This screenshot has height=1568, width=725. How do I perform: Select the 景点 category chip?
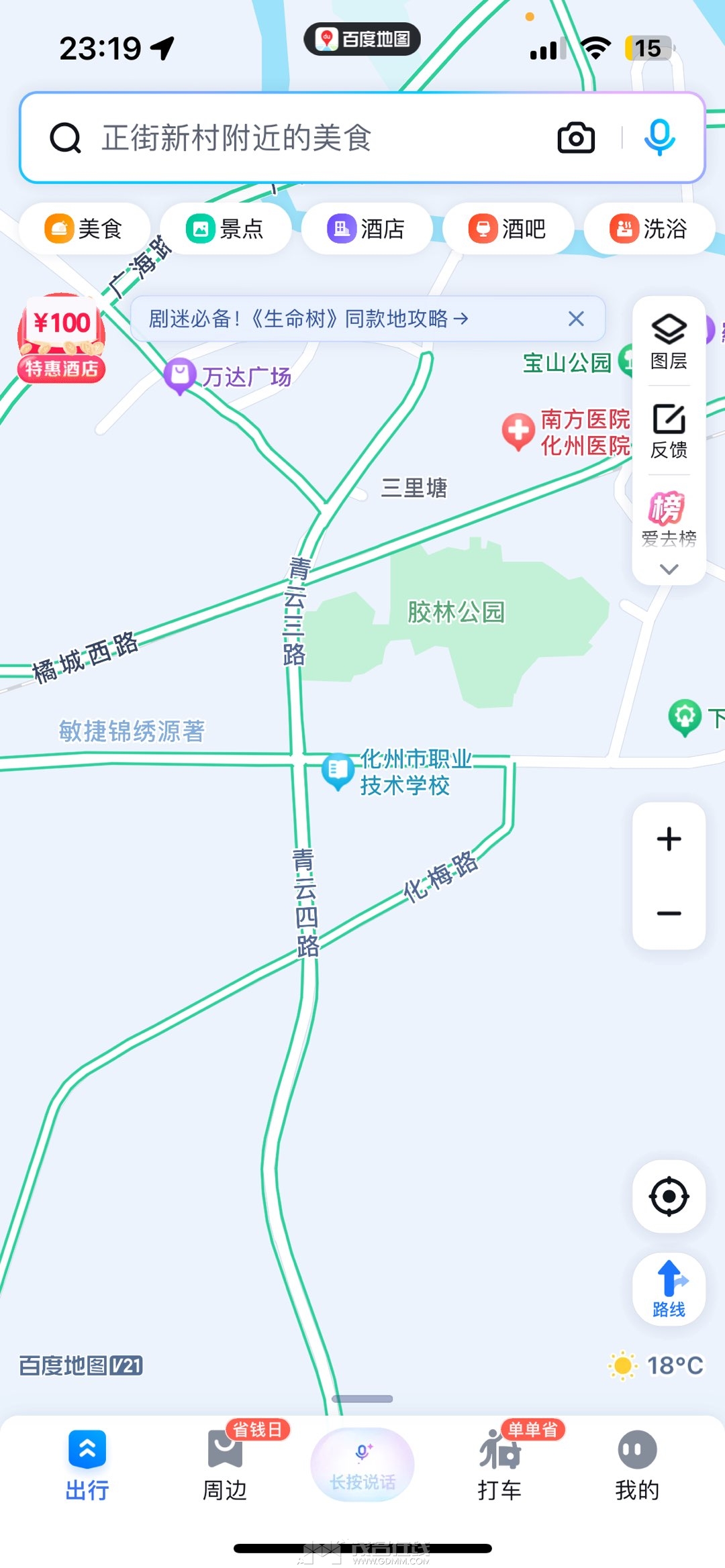click(x=226, y=229)
